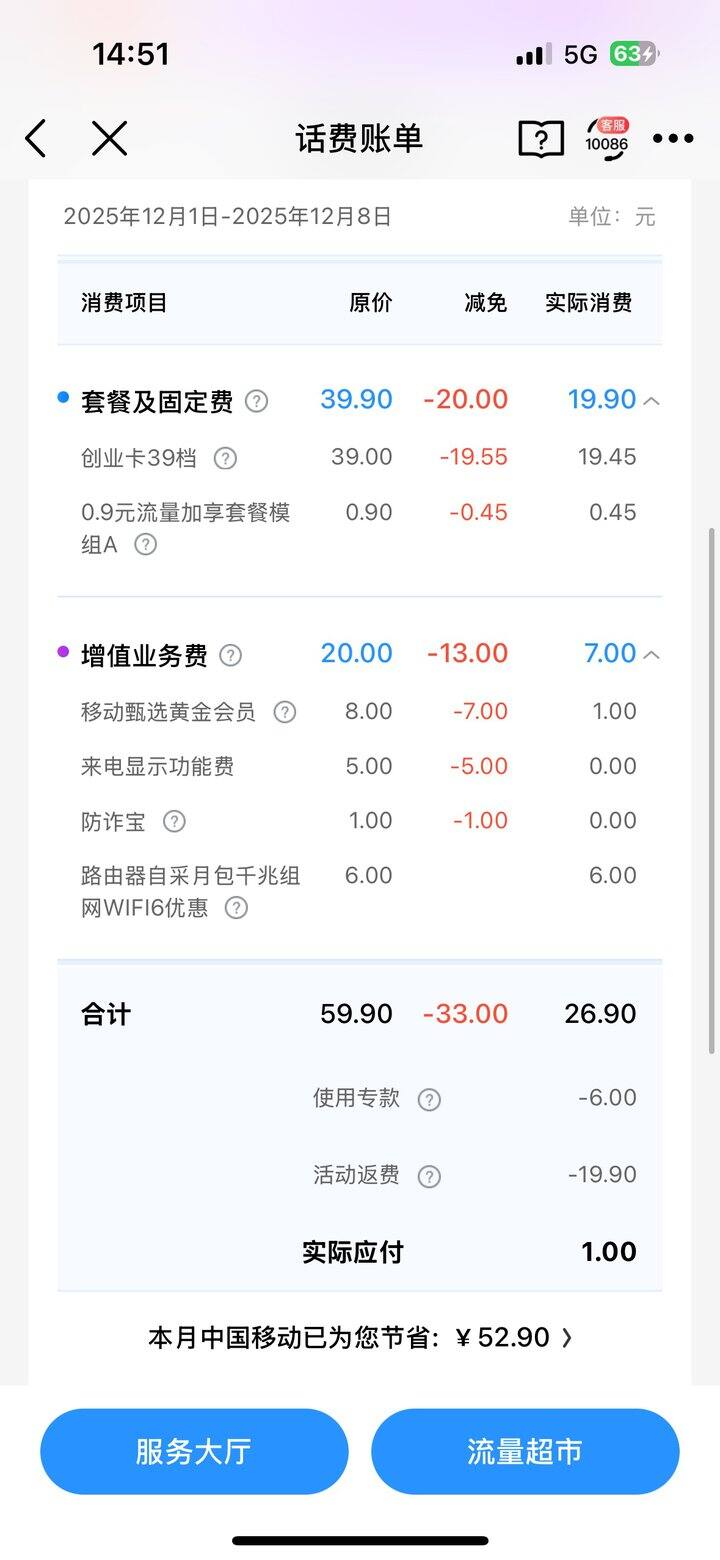Show explanation of 活动返费
Screen dimensions: 720x1560
(x=429, y=1176)
